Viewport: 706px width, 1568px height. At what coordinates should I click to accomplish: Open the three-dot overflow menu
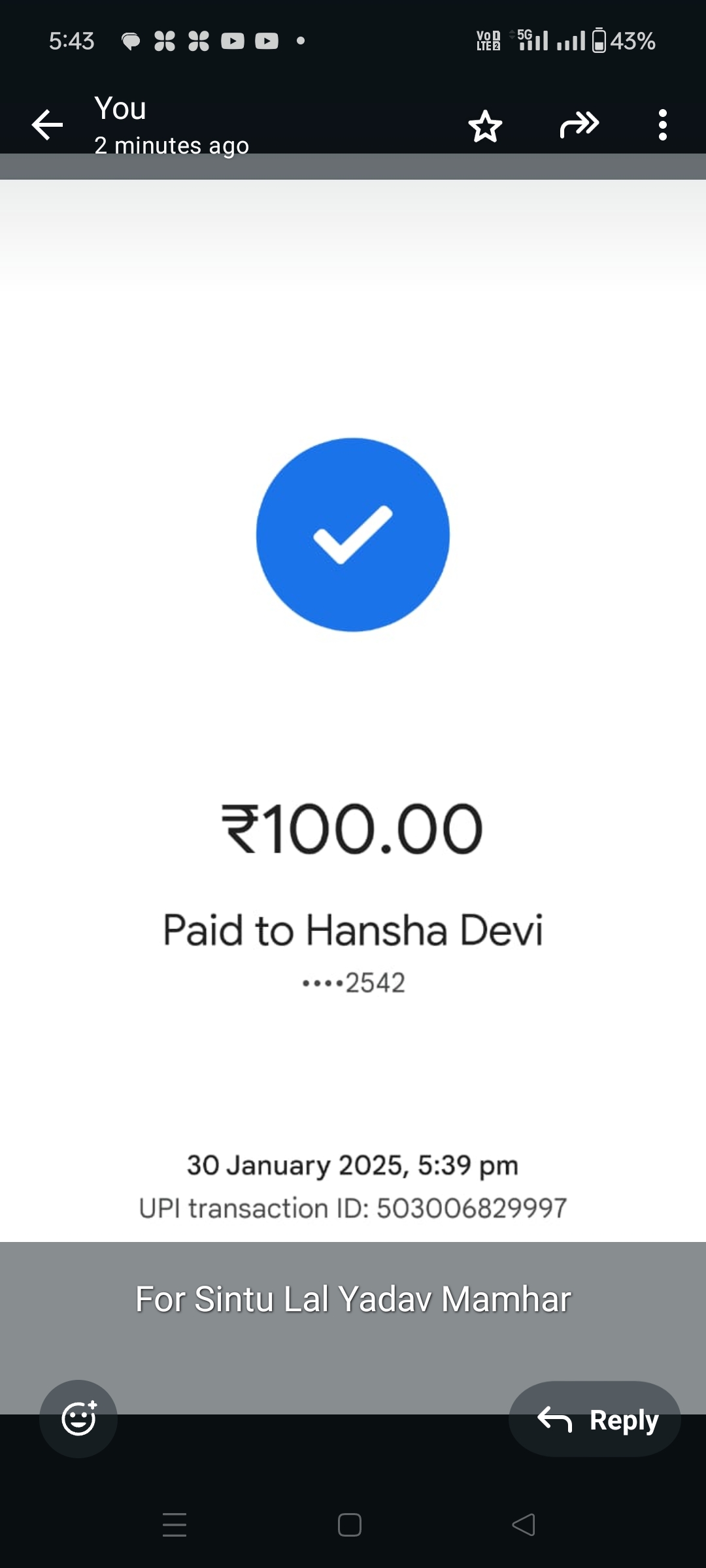pos(662,125)
